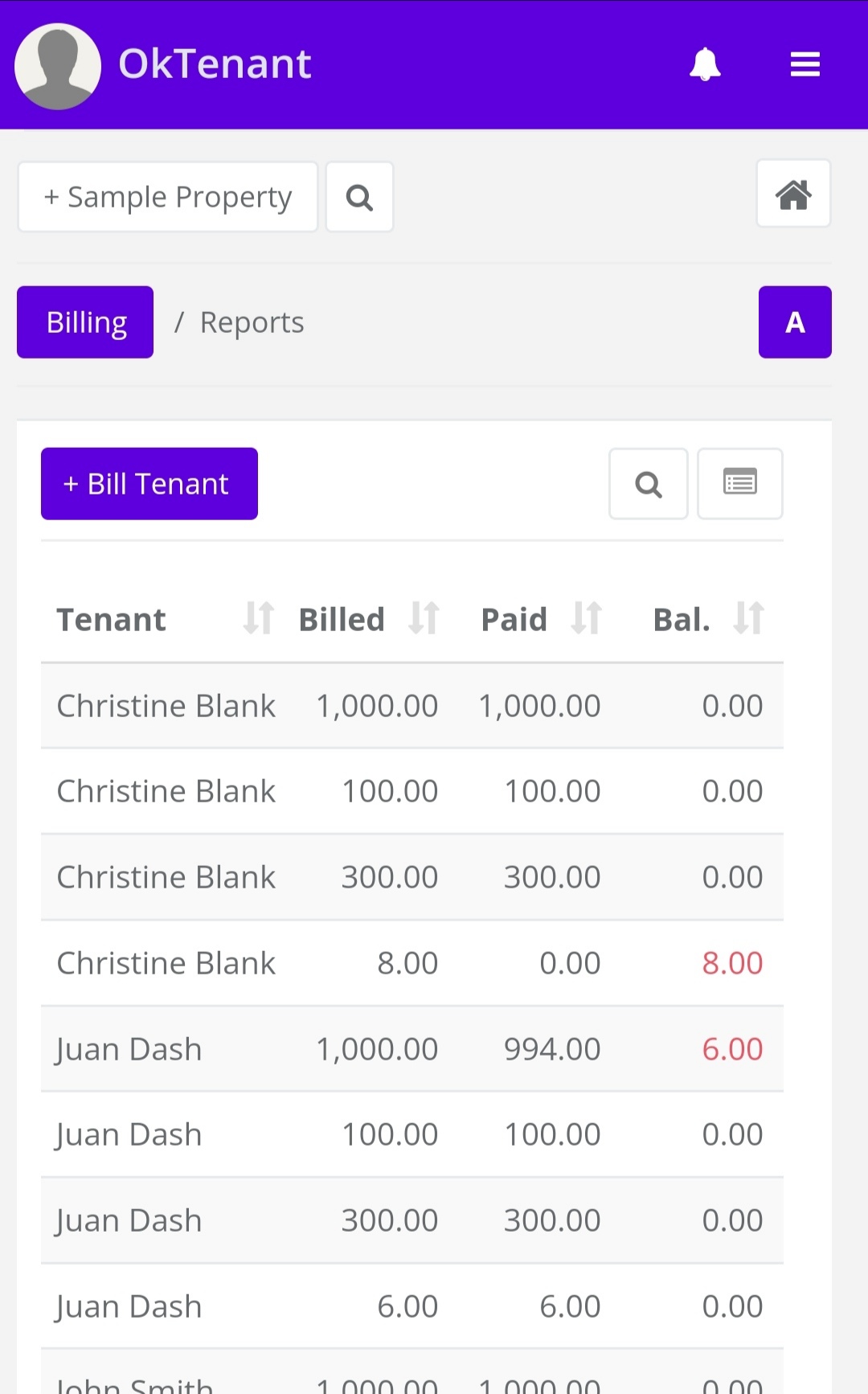Sort the table by Balance column
868x1394 pixels.
[750, 618]
